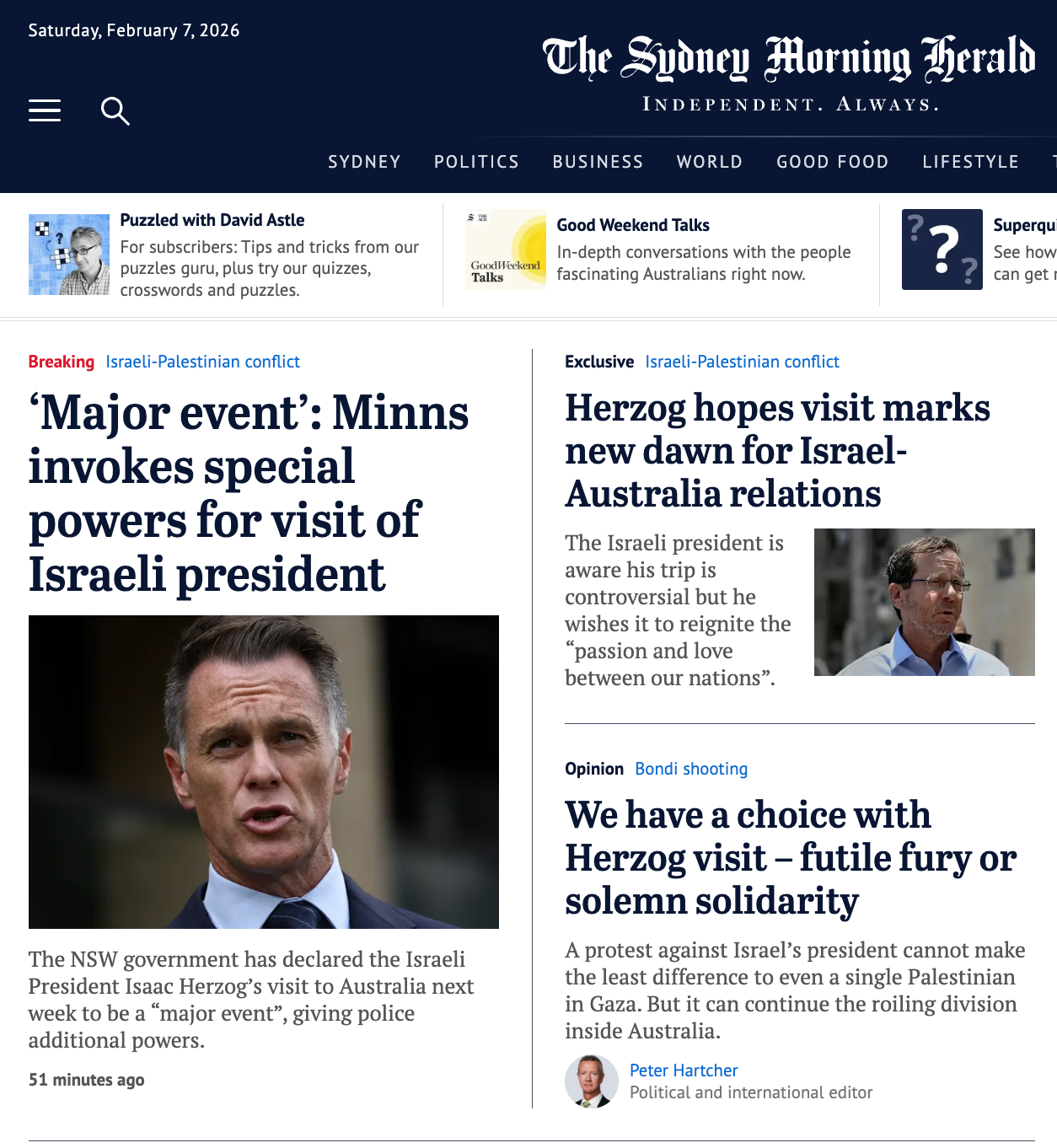The image size is (1057, 1148).
Task: Read opinion piece on futile fury or solidarity
Action: coord(790,857)
